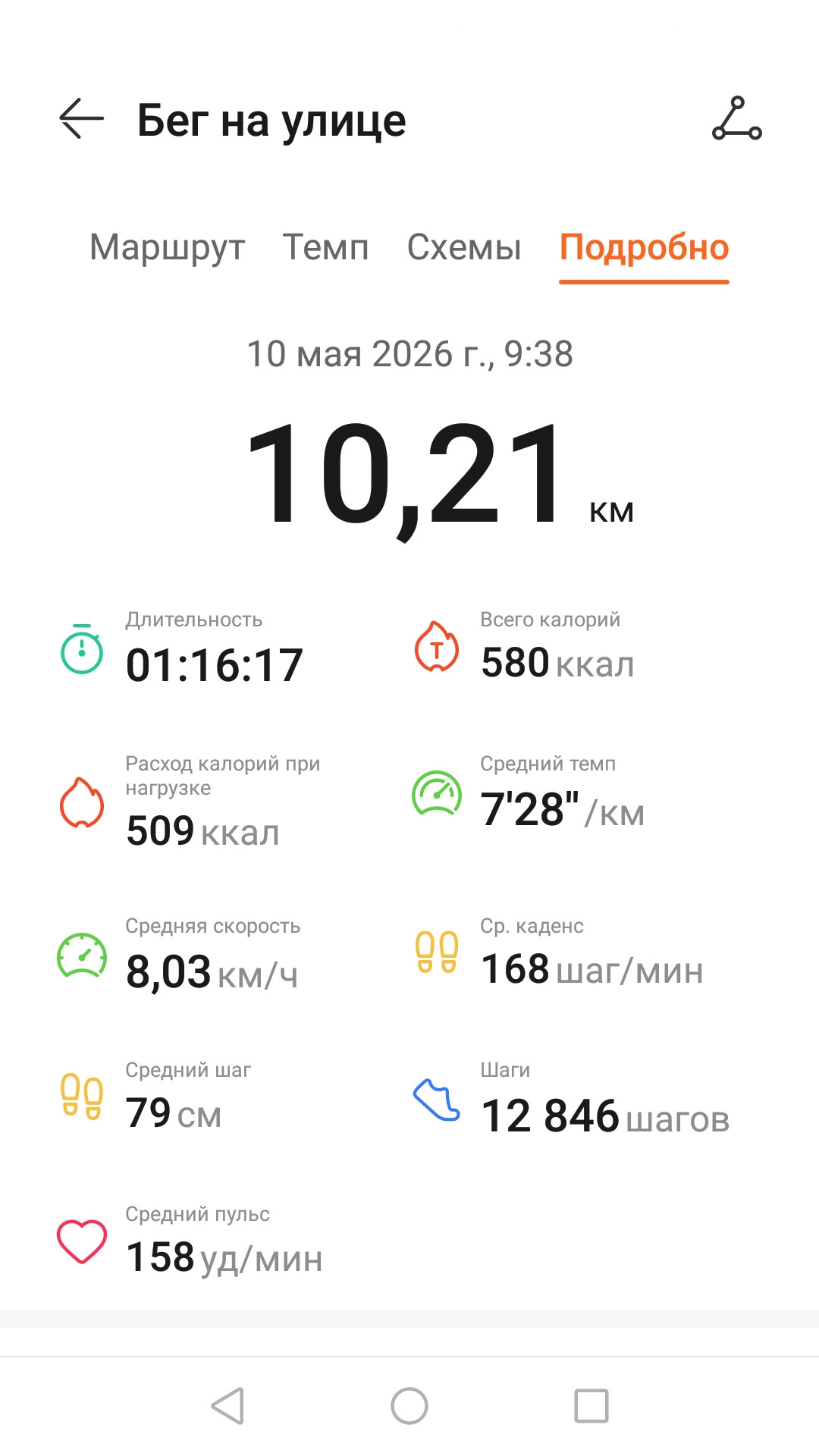The width and height of the screenshot is (819, 1456).
Task: Select the Подробно tab
Action: pyautogui.click(x=644, y=248)
